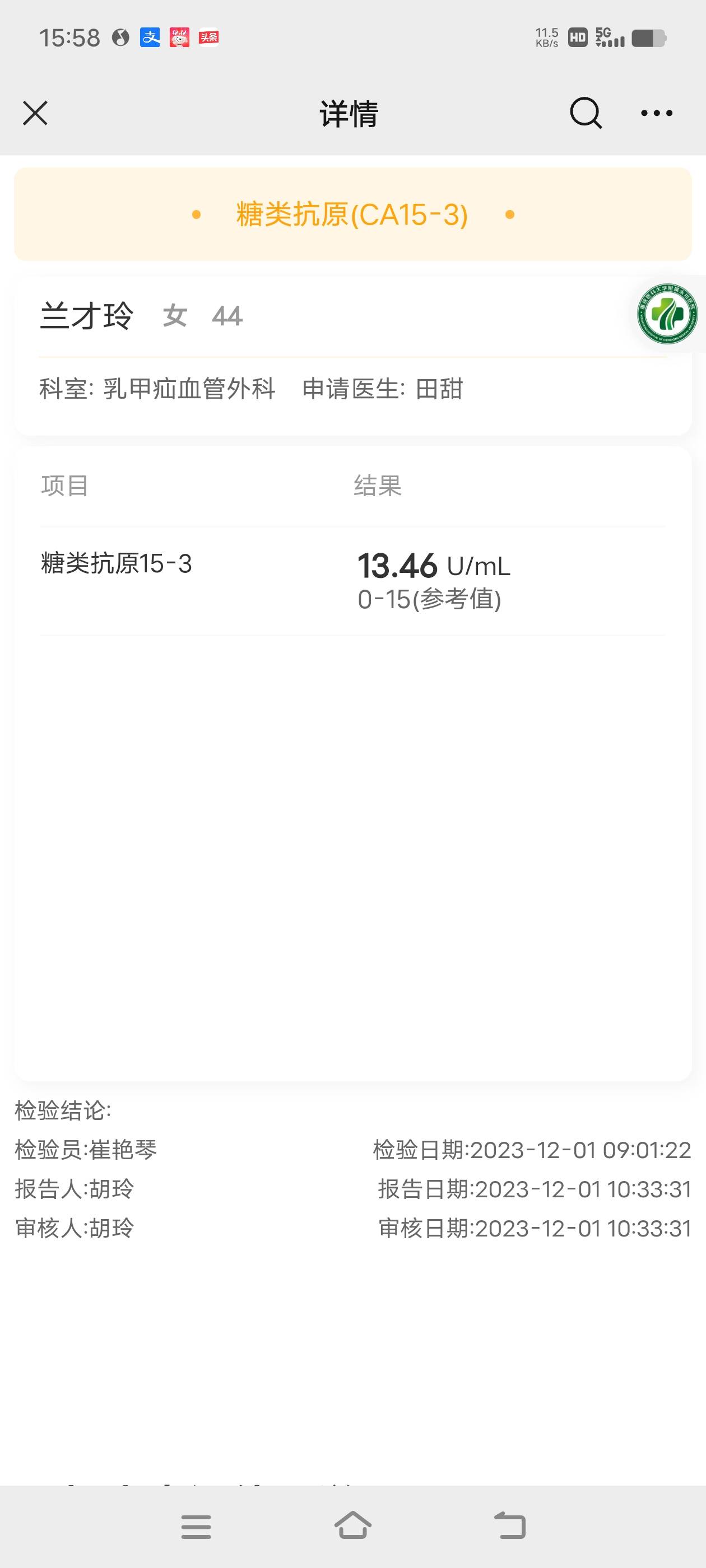Viewport: 706px width, 1568px height.
Task: Tap the Alipay notification icon in status bar
Action: pyautogui.click(x=151, y=38)
